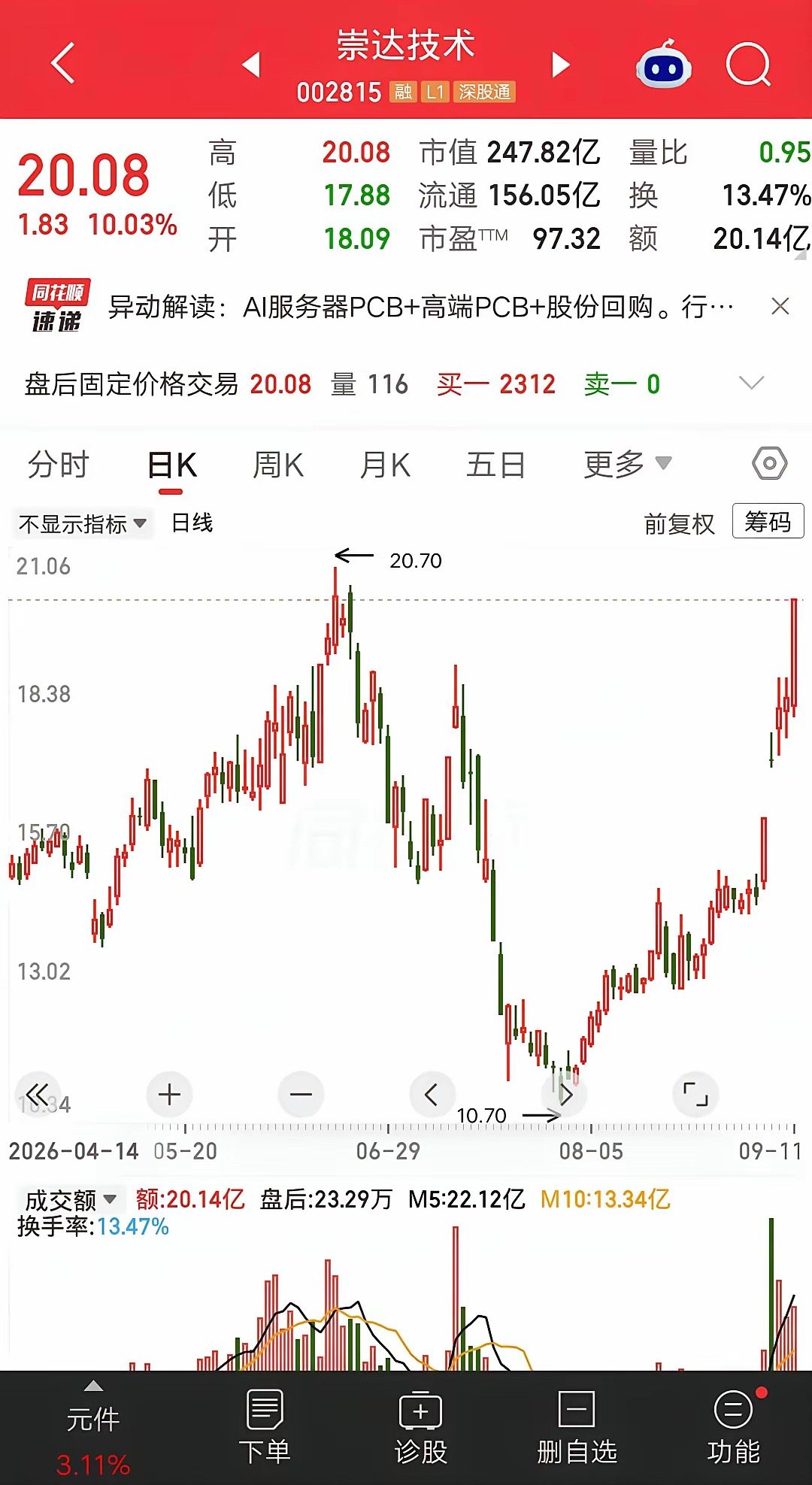
Task: Zoom out the K-line chart with minus
Action: (x=301, y=1094)
